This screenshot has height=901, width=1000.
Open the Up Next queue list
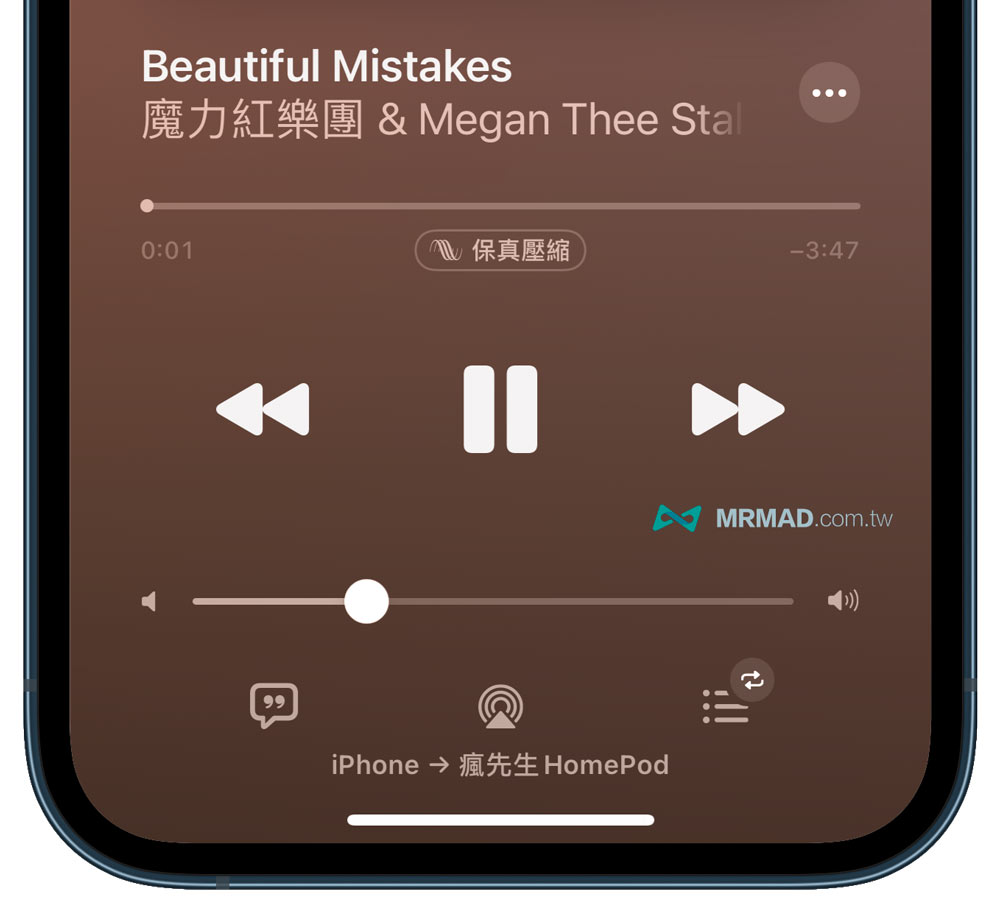(x=726, y=706)
